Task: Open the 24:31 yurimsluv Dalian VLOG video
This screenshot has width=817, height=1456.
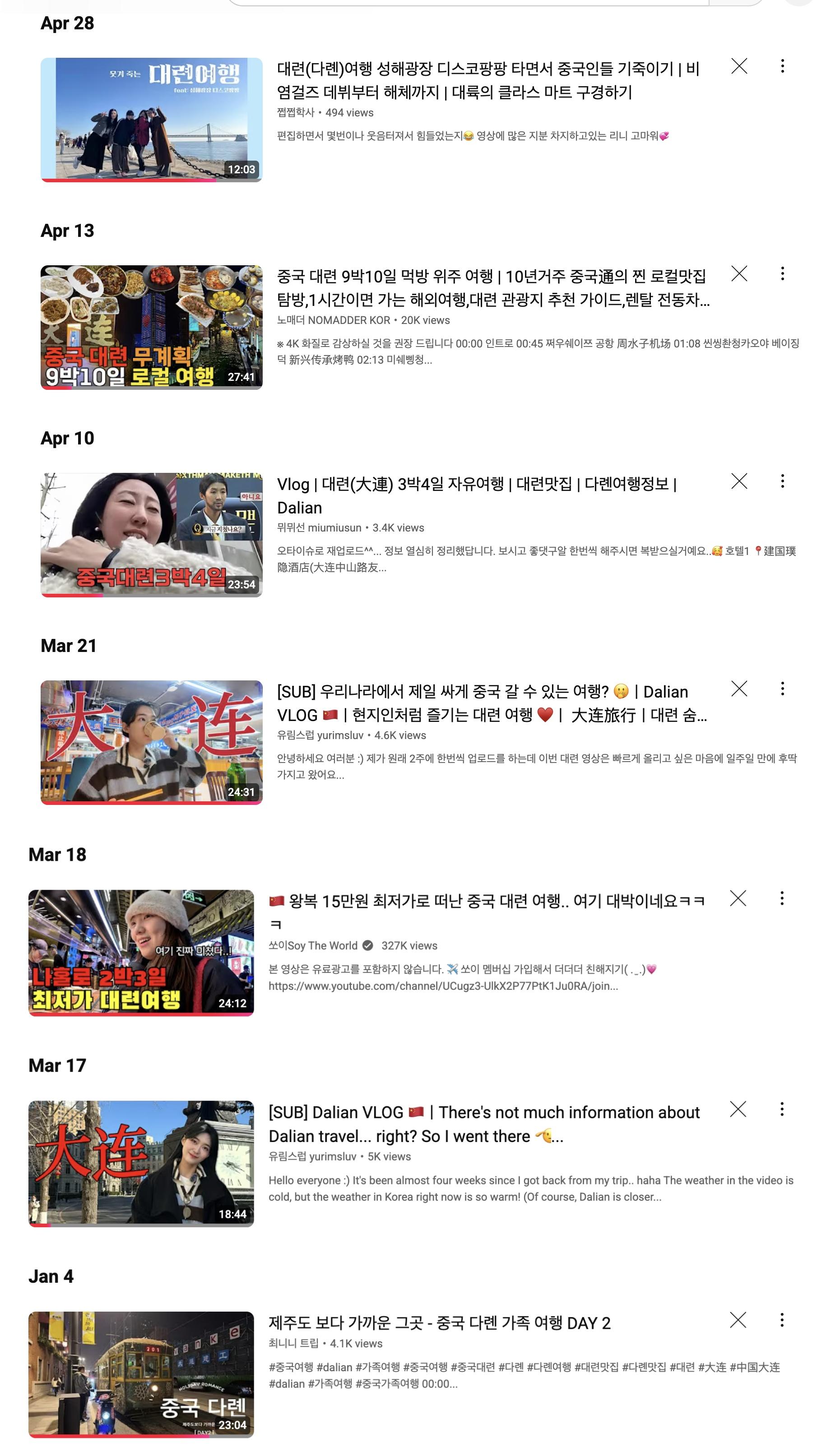Action: coord(151,742)
